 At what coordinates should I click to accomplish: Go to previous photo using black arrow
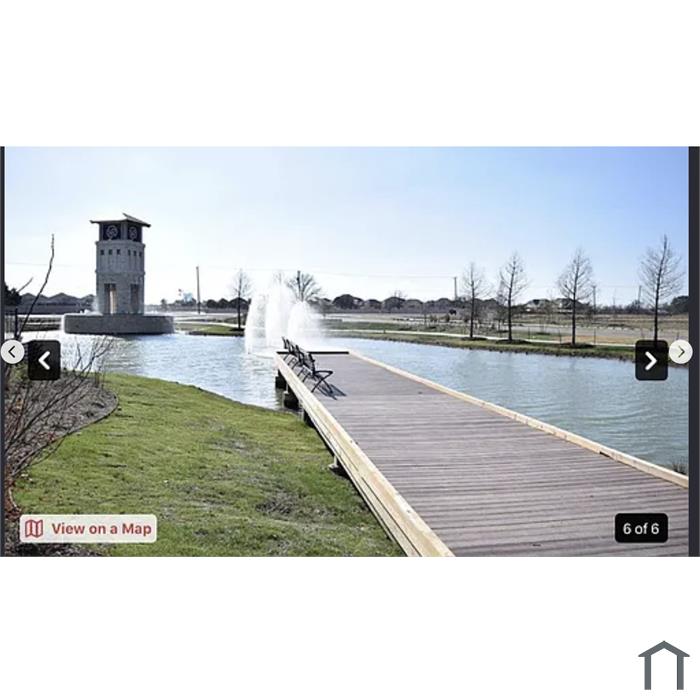click(44, 360)
